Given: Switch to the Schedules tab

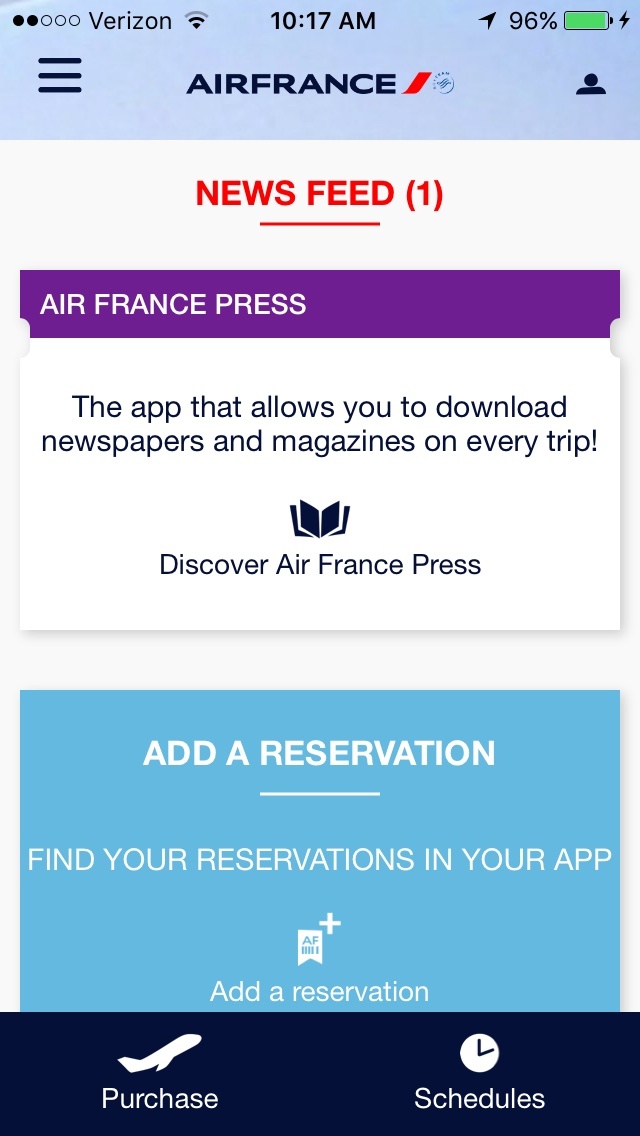Looking at the screenshot, I should pos(479,1074).
